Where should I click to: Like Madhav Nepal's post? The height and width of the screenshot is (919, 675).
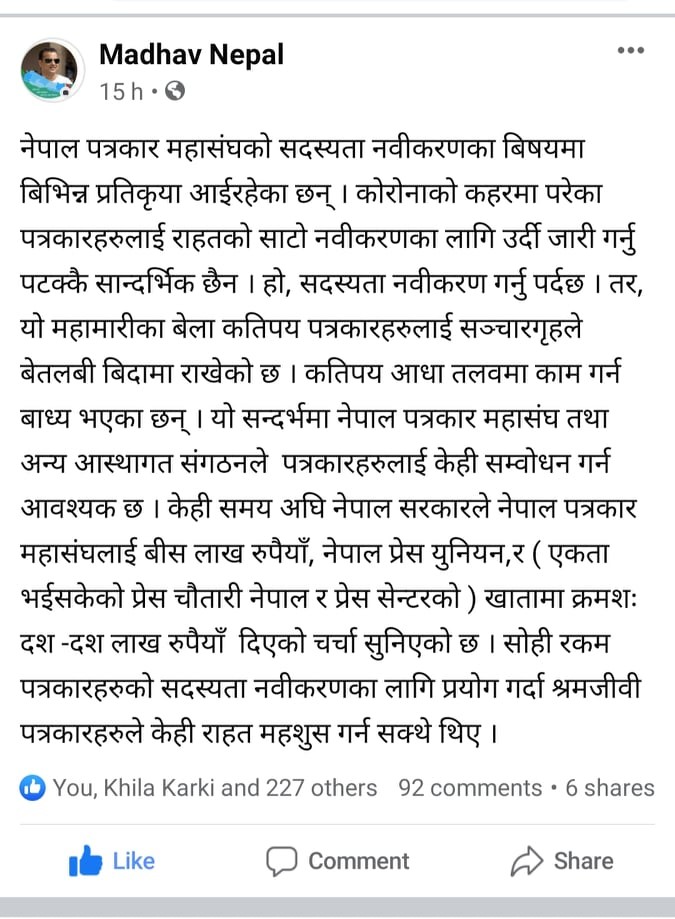coord(112,861)
